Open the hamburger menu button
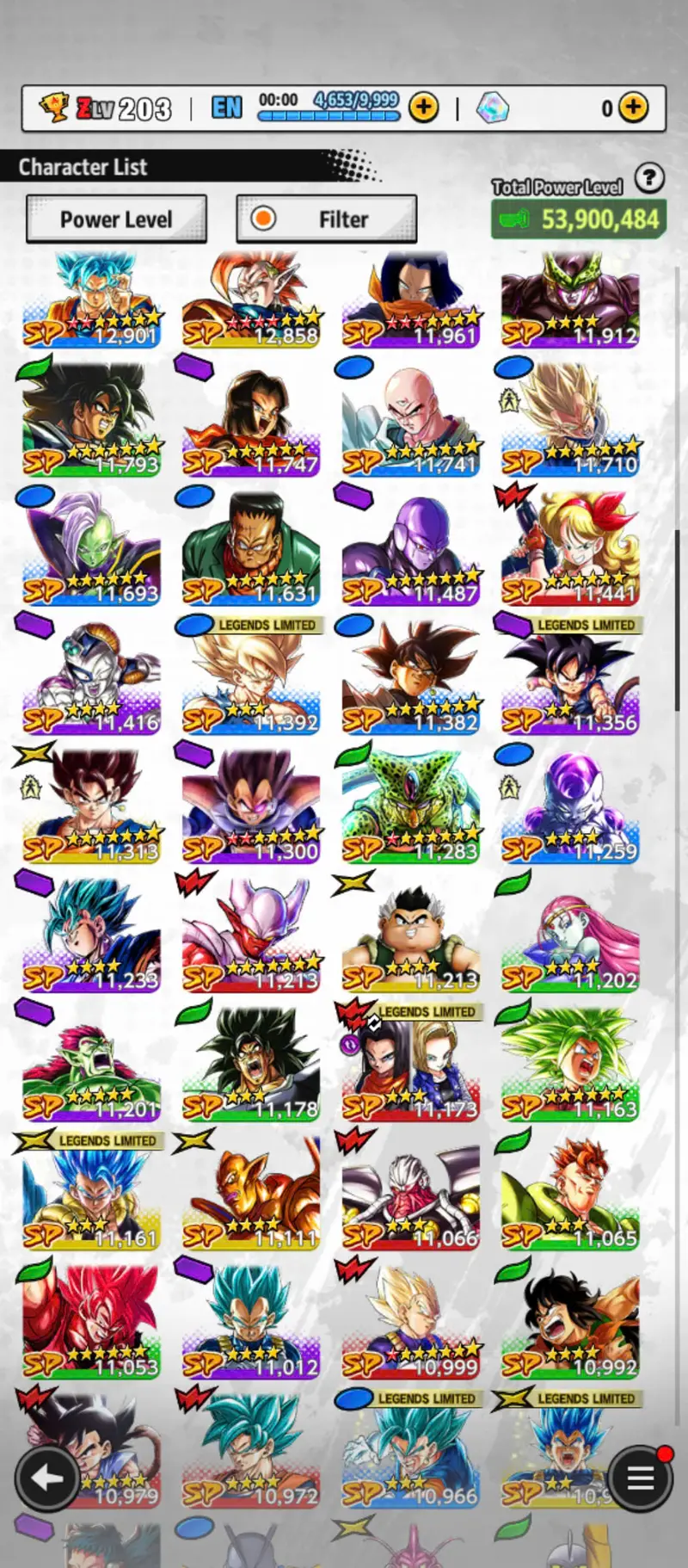Screen dimensions: 688x1568 click(x=641, y=1478)
